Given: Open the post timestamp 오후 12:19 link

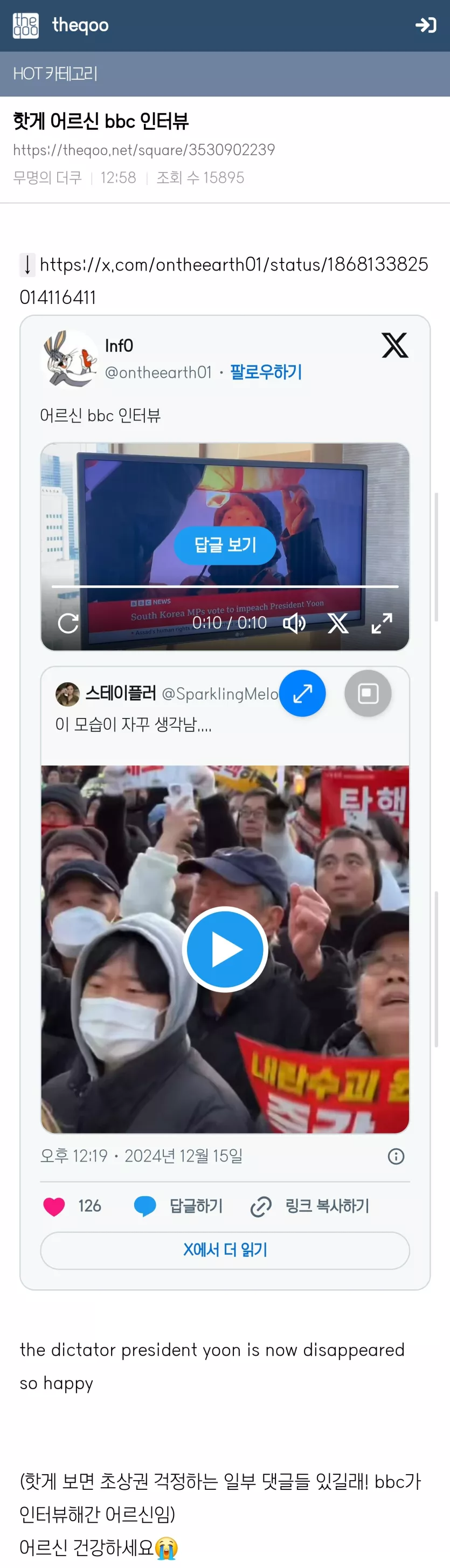Looking at the screenshot, I should click(x=141, y=1156).
